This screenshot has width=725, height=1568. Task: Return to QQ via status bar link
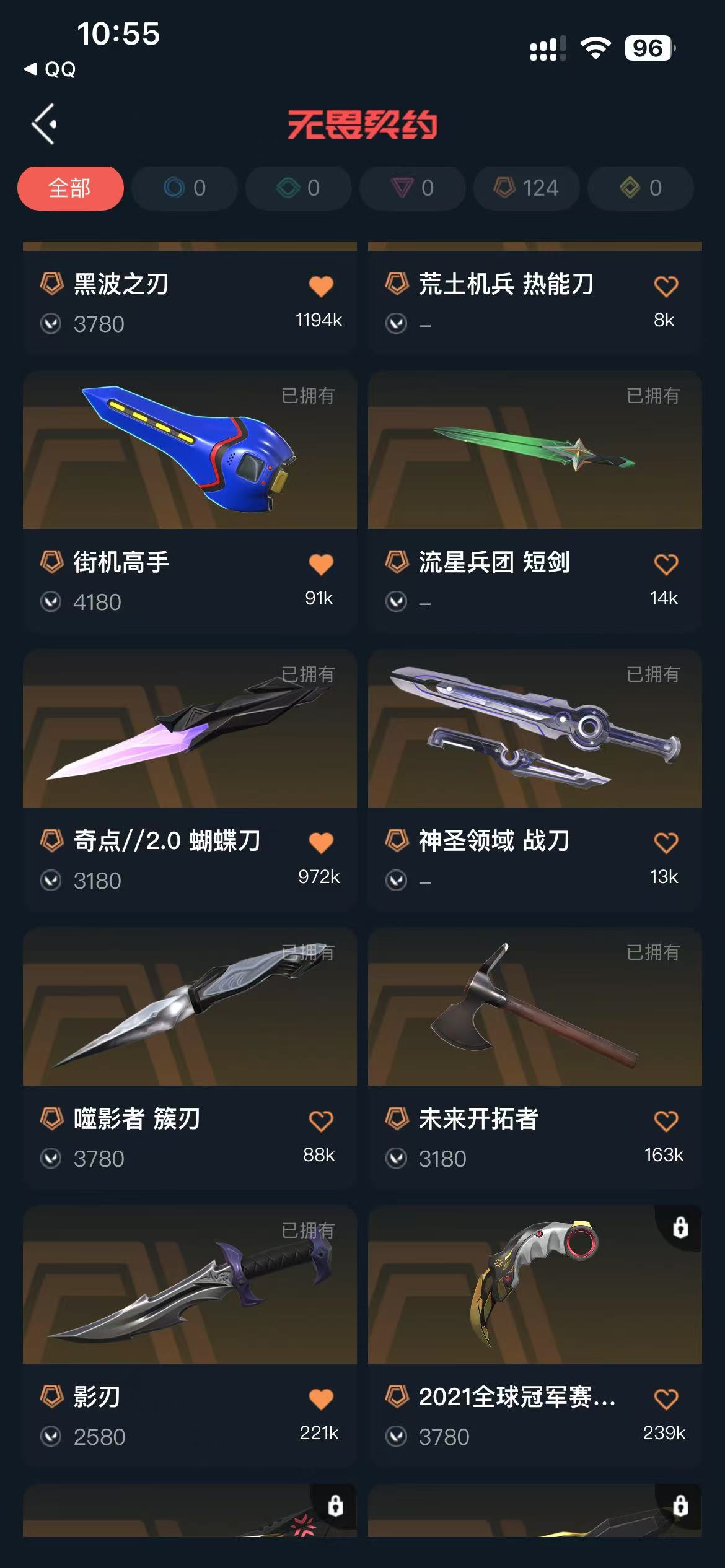click(51, 69)
